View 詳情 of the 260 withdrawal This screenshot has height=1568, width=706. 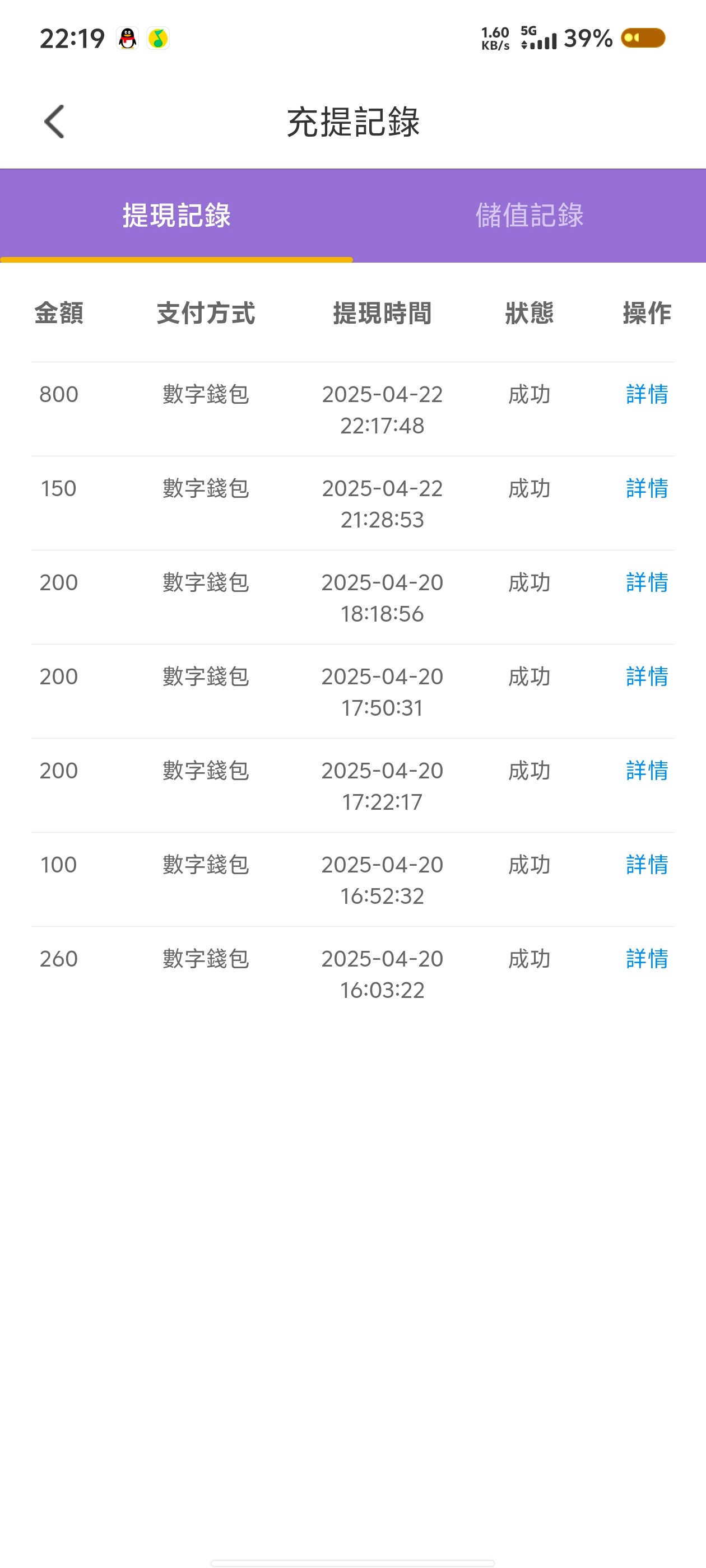[646, 959]
